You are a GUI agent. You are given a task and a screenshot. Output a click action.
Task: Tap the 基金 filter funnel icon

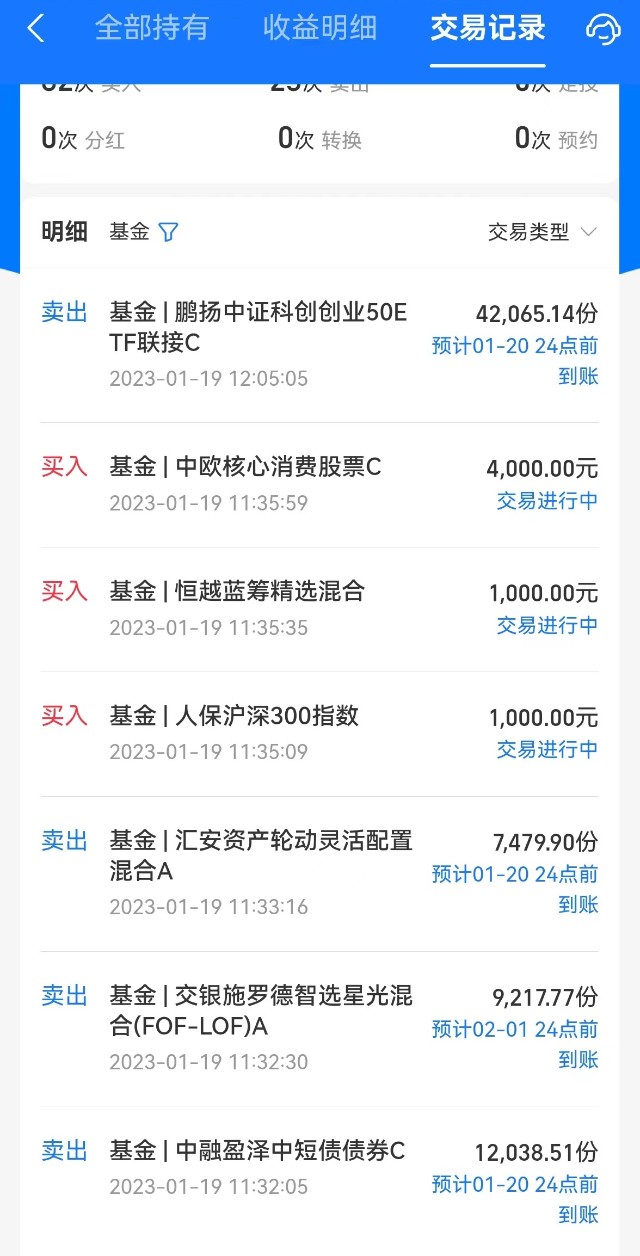(168, 232)
